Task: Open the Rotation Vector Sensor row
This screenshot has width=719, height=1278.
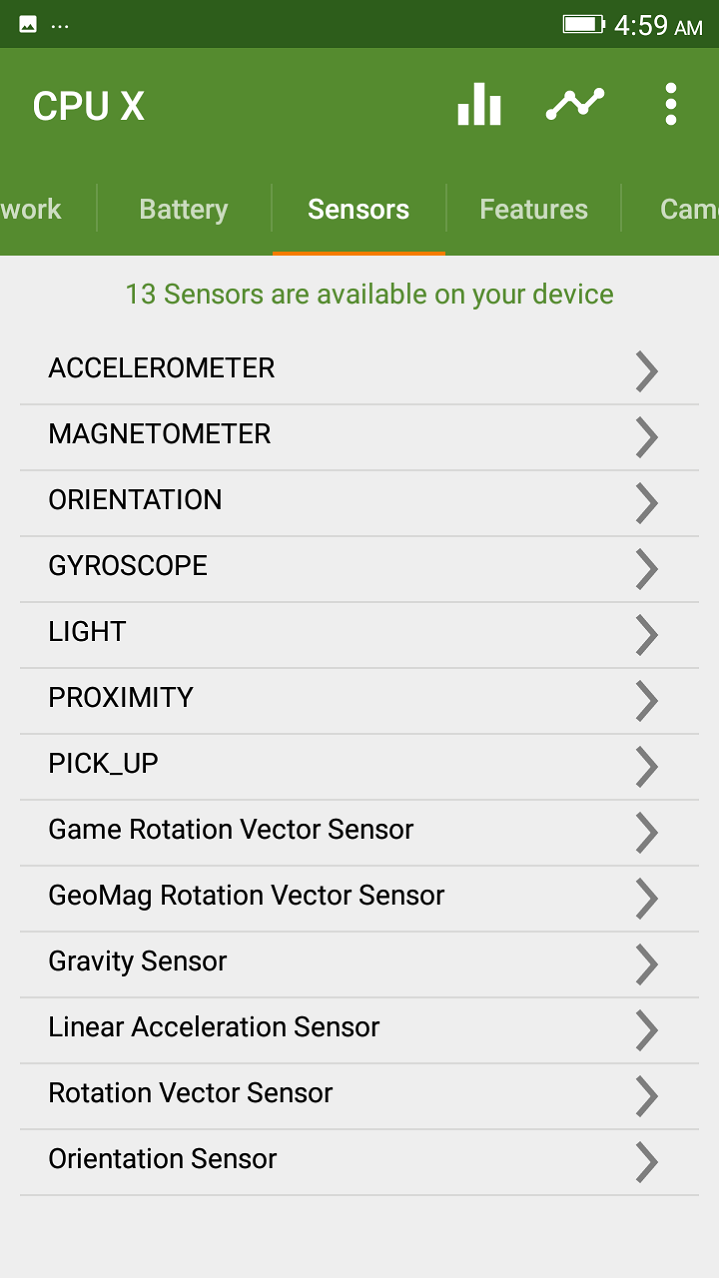Action: [359, 1095]
